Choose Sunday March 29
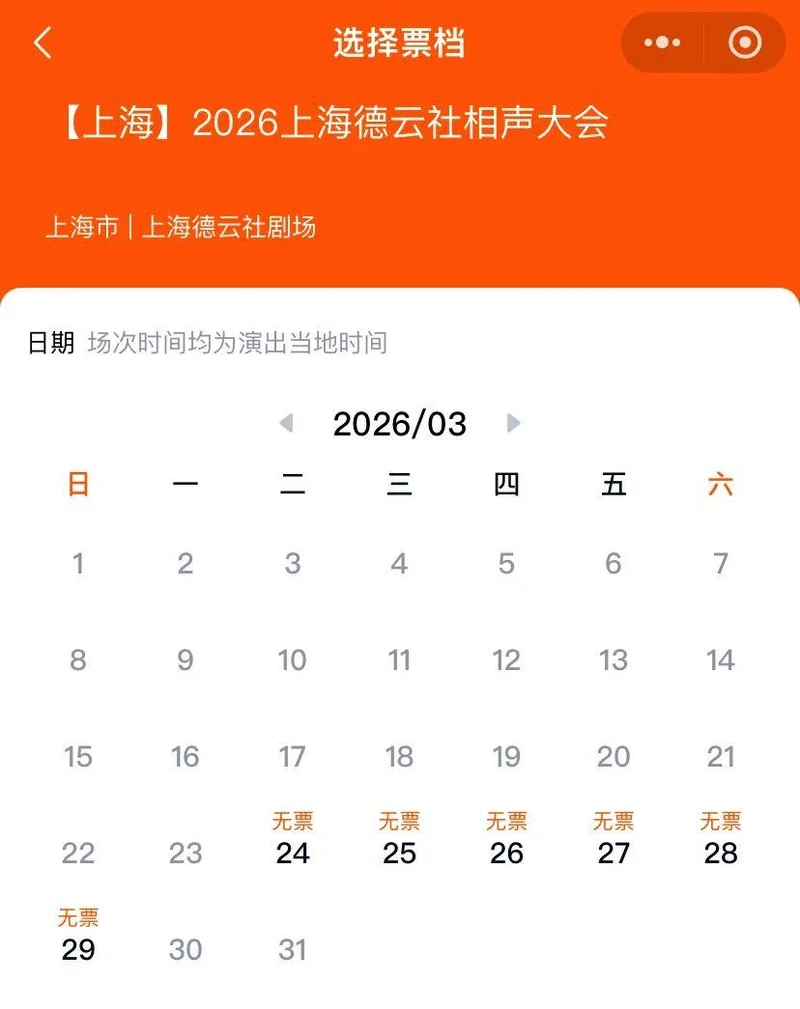 [78, 948]
